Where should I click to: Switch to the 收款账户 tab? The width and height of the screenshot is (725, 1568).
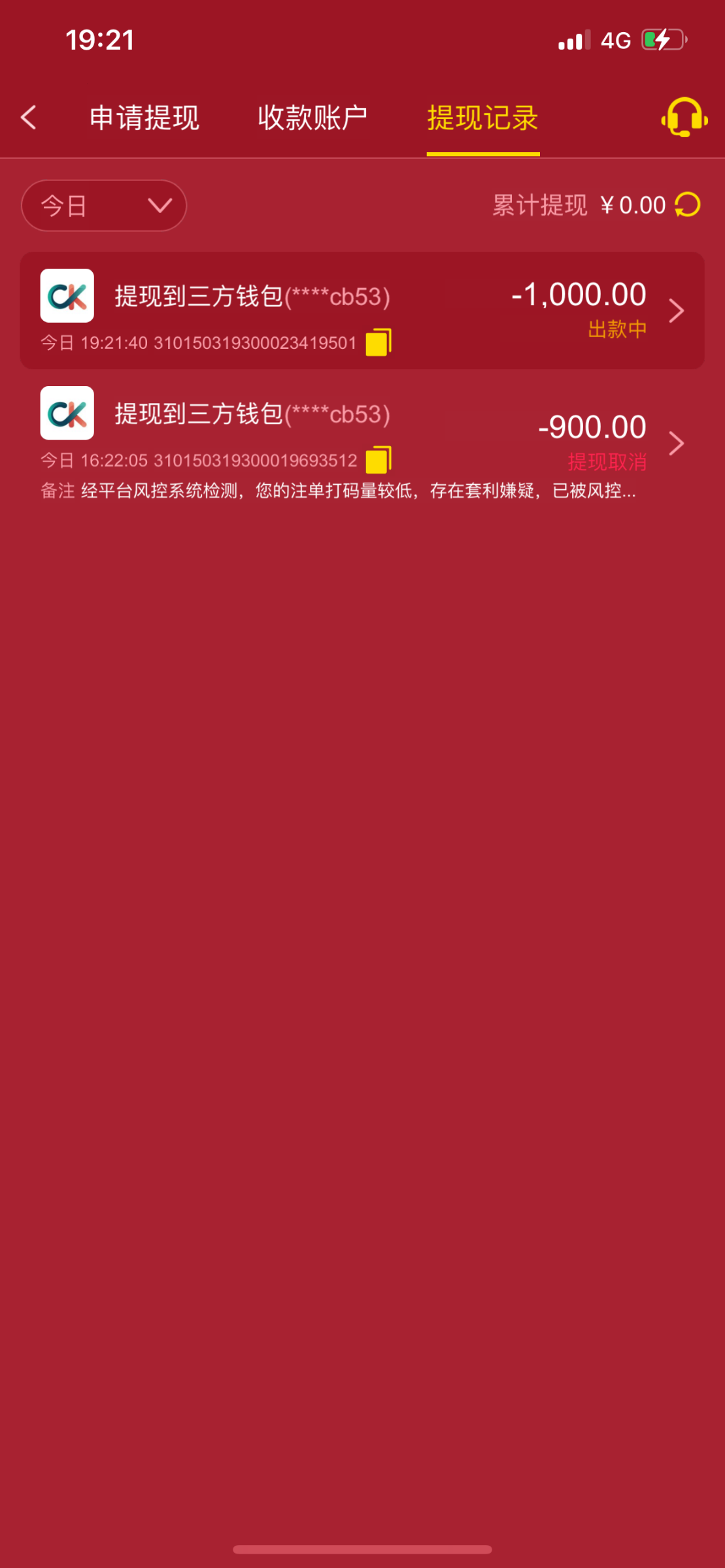[x=312, y=118]
